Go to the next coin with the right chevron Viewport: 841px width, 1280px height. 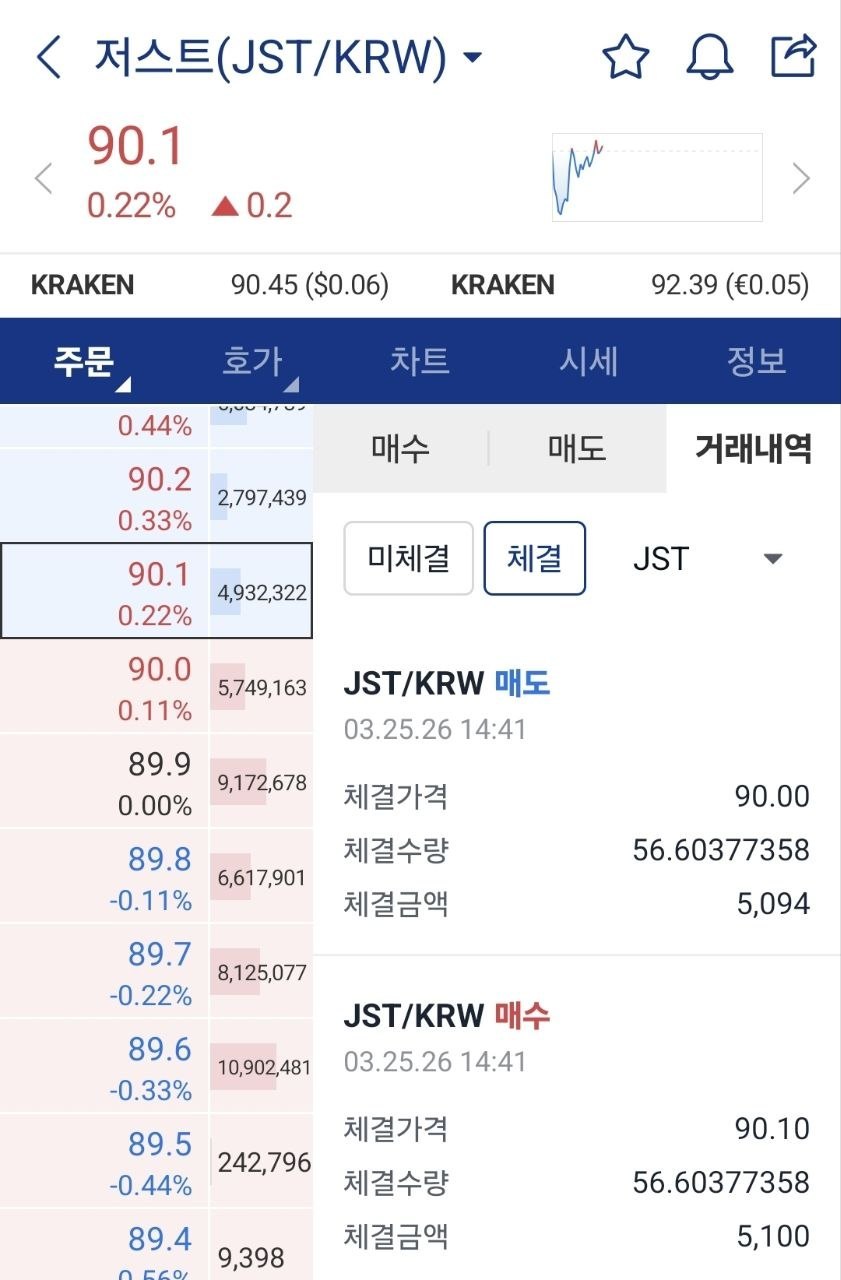[801, 179]
